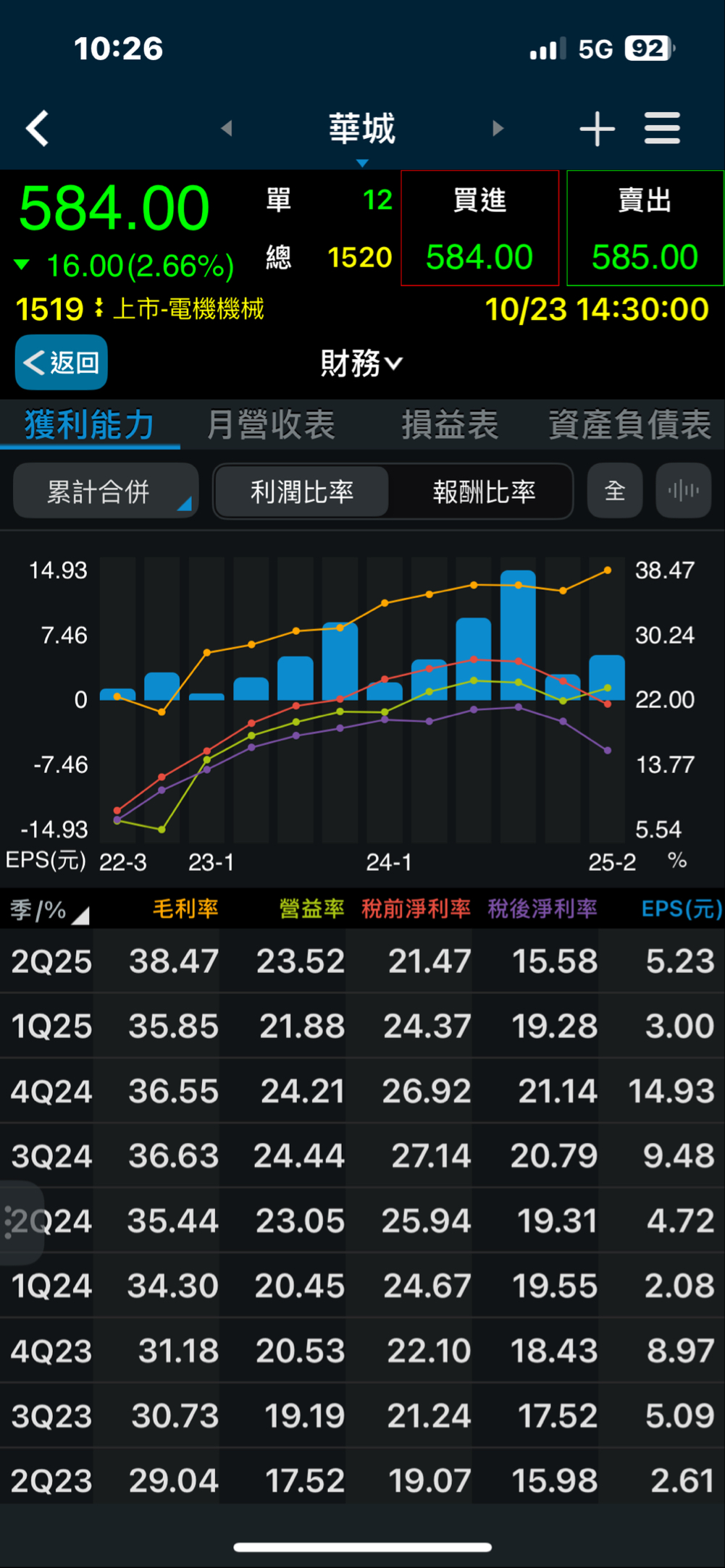
Task: Switch to the 損益表 tab
Action: point(450,425)
